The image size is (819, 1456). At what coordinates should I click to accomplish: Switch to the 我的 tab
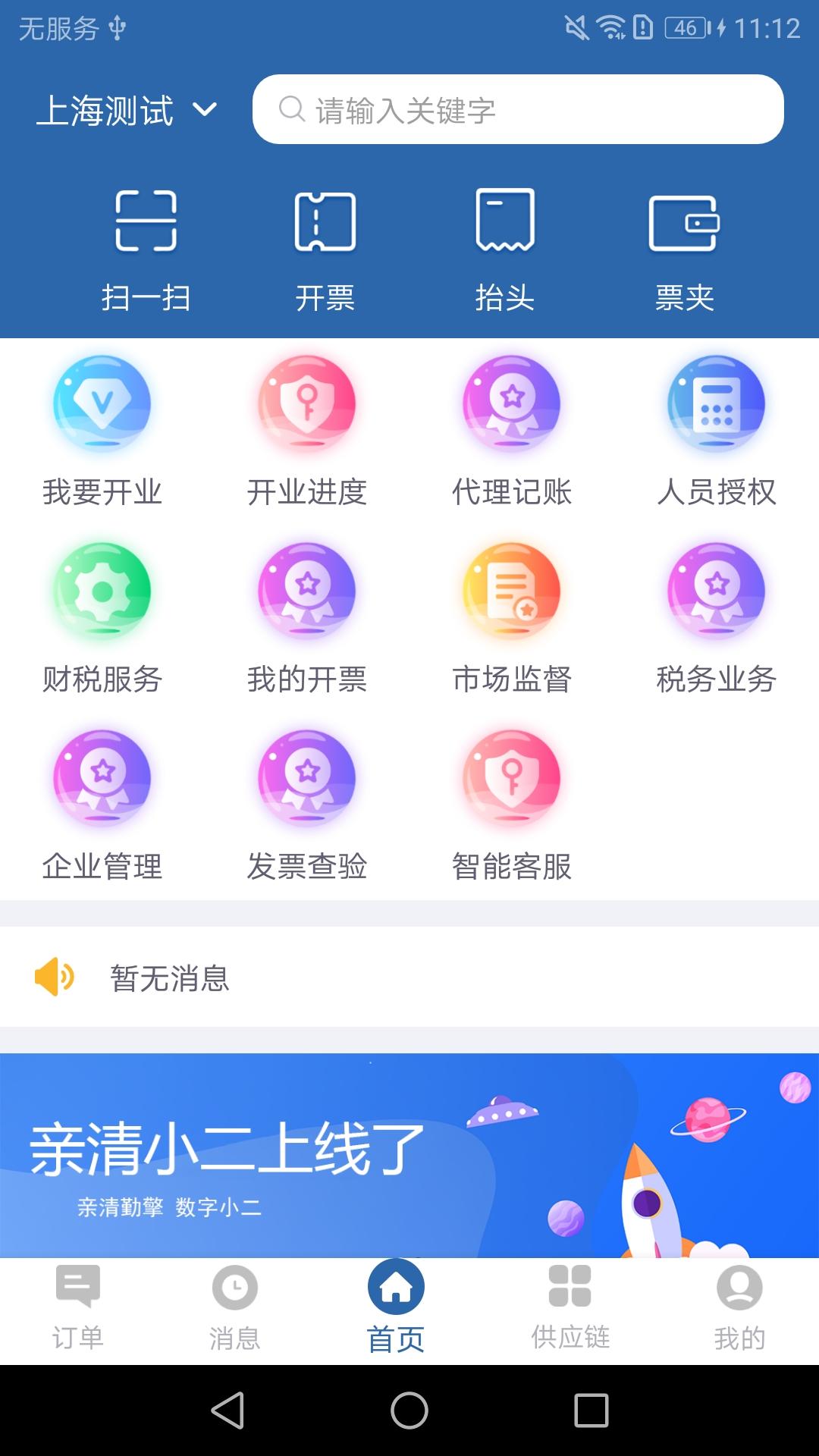click(739, 1308)
